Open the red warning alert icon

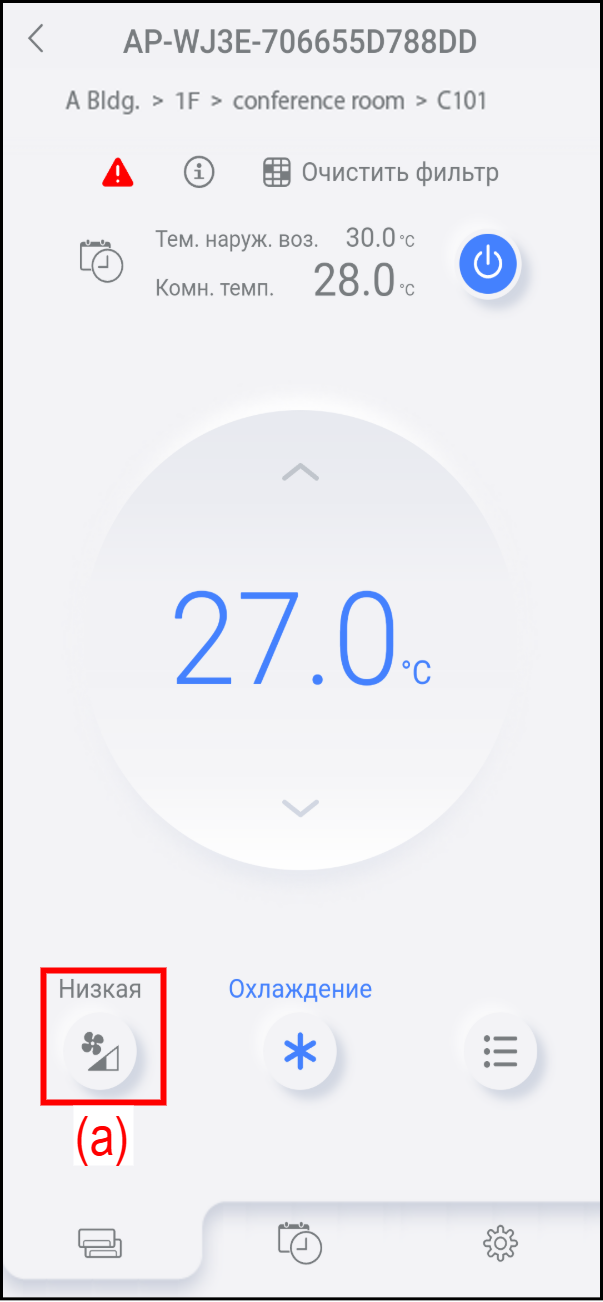(x=118, y=173)
